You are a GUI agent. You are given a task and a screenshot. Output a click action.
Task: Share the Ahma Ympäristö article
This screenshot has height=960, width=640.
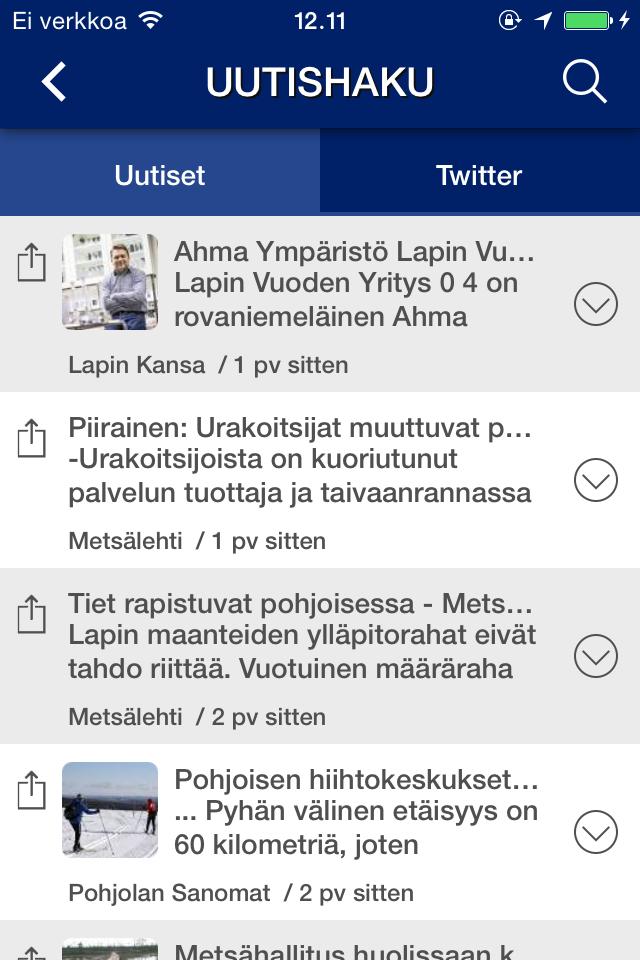pyautogui.click(x=32, y=263)
